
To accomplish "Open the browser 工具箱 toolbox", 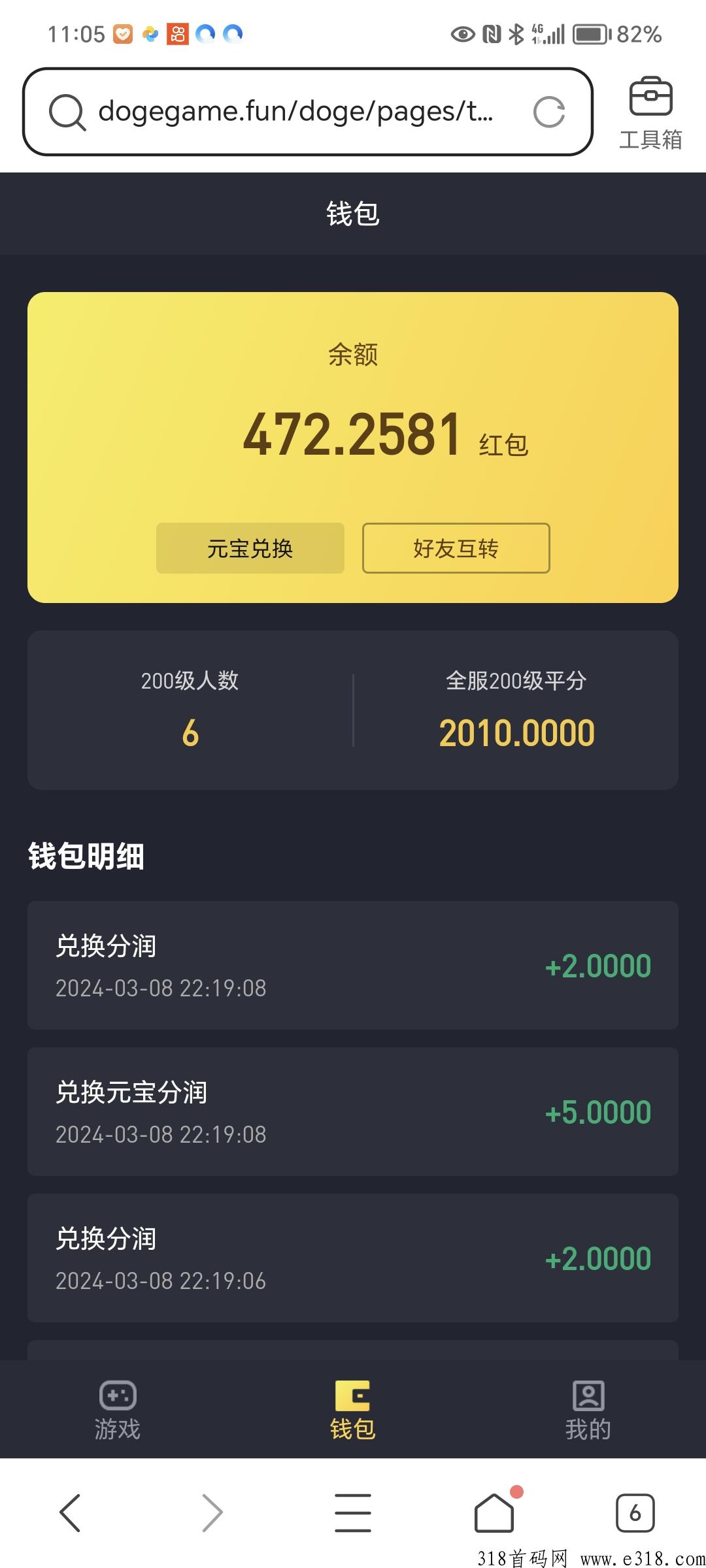I will point(650,113).
